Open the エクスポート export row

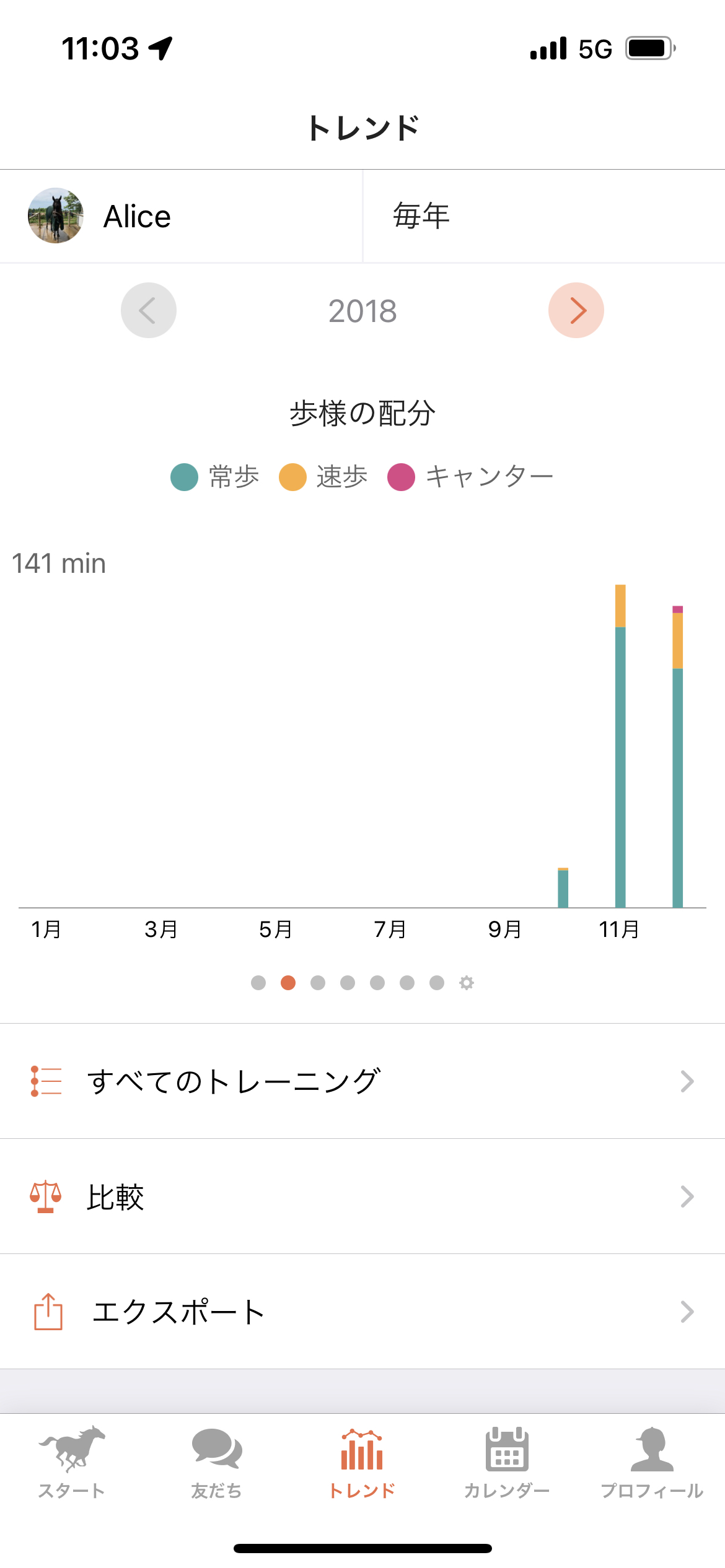coord(362,1312)
